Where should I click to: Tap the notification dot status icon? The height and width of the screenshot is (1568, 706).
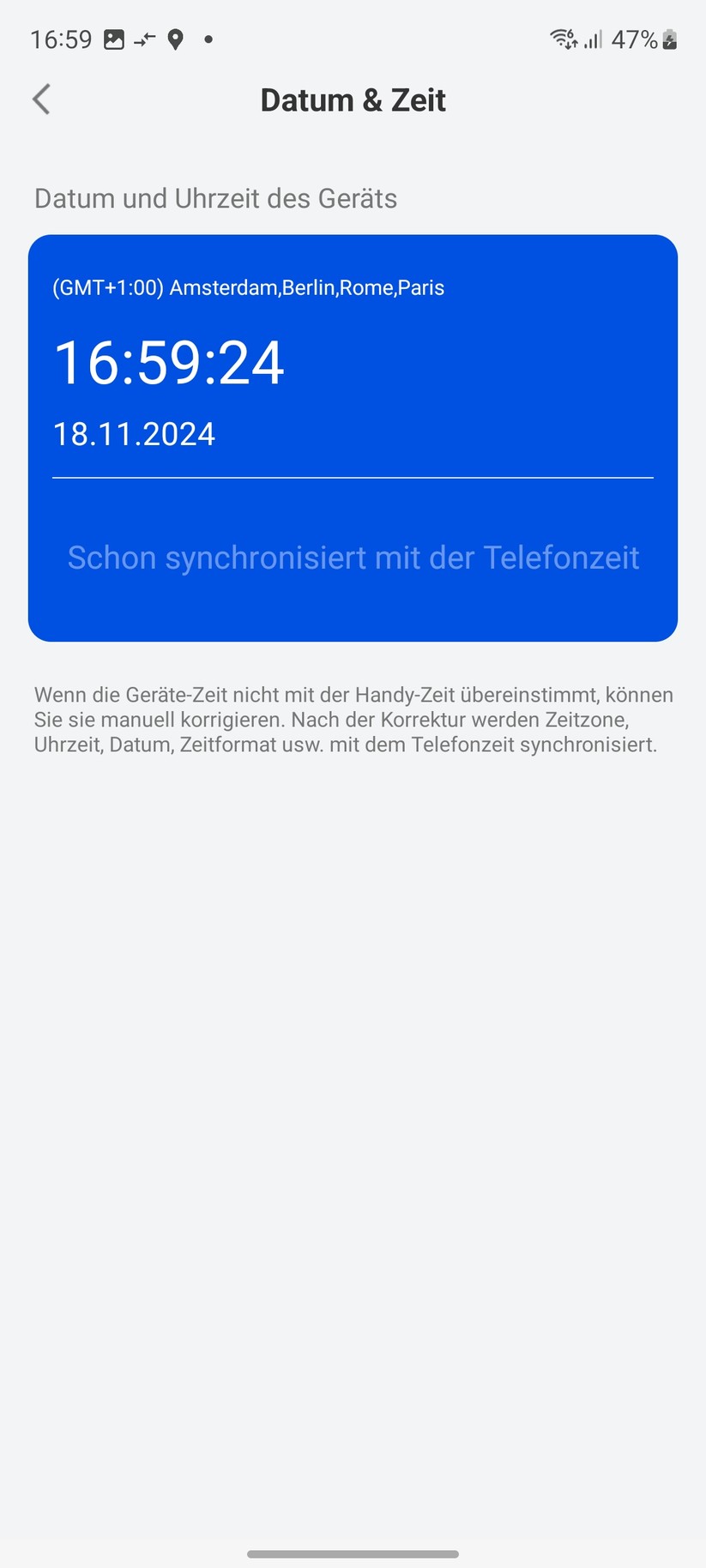207,39
